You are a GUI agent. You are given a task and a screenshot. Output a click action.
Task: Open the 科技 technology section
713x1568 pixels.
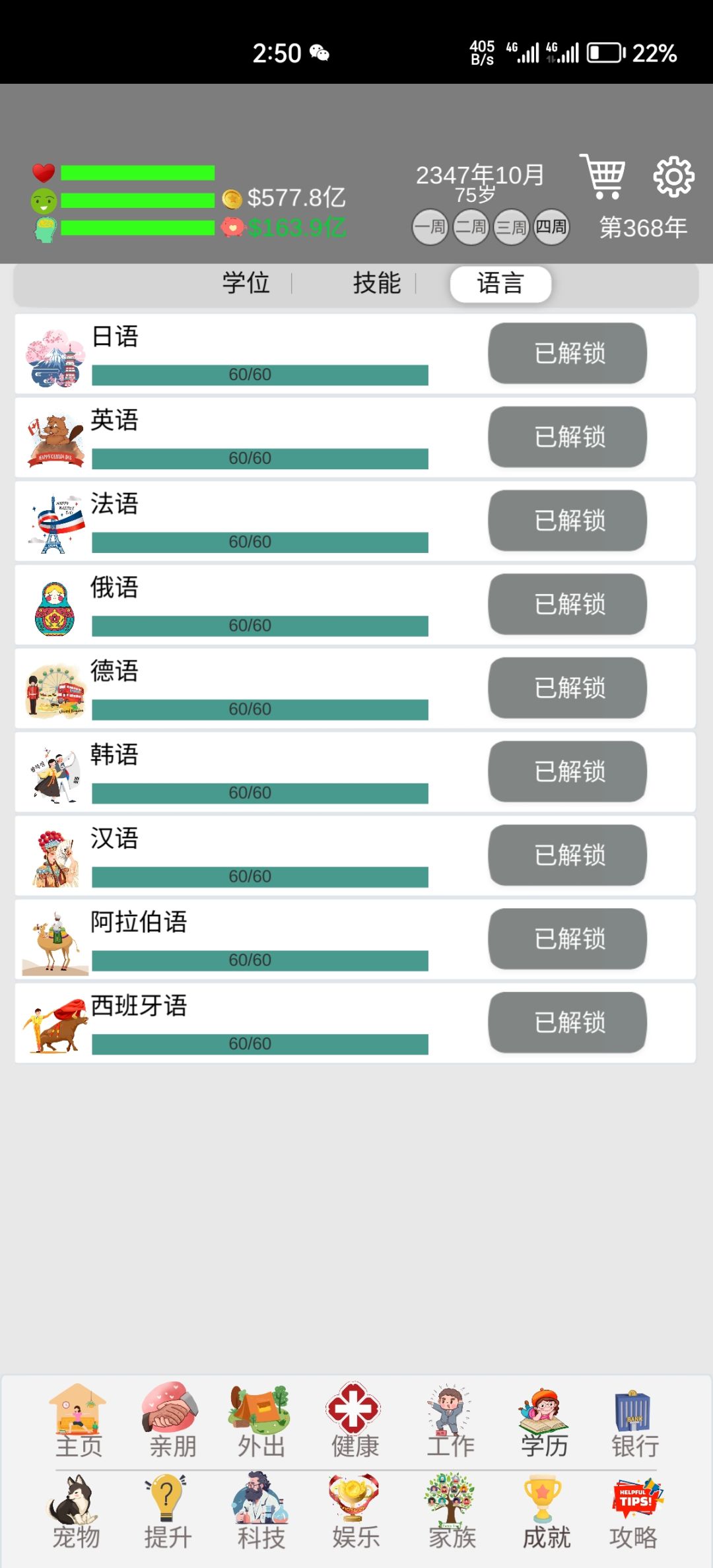point(261,1512)
